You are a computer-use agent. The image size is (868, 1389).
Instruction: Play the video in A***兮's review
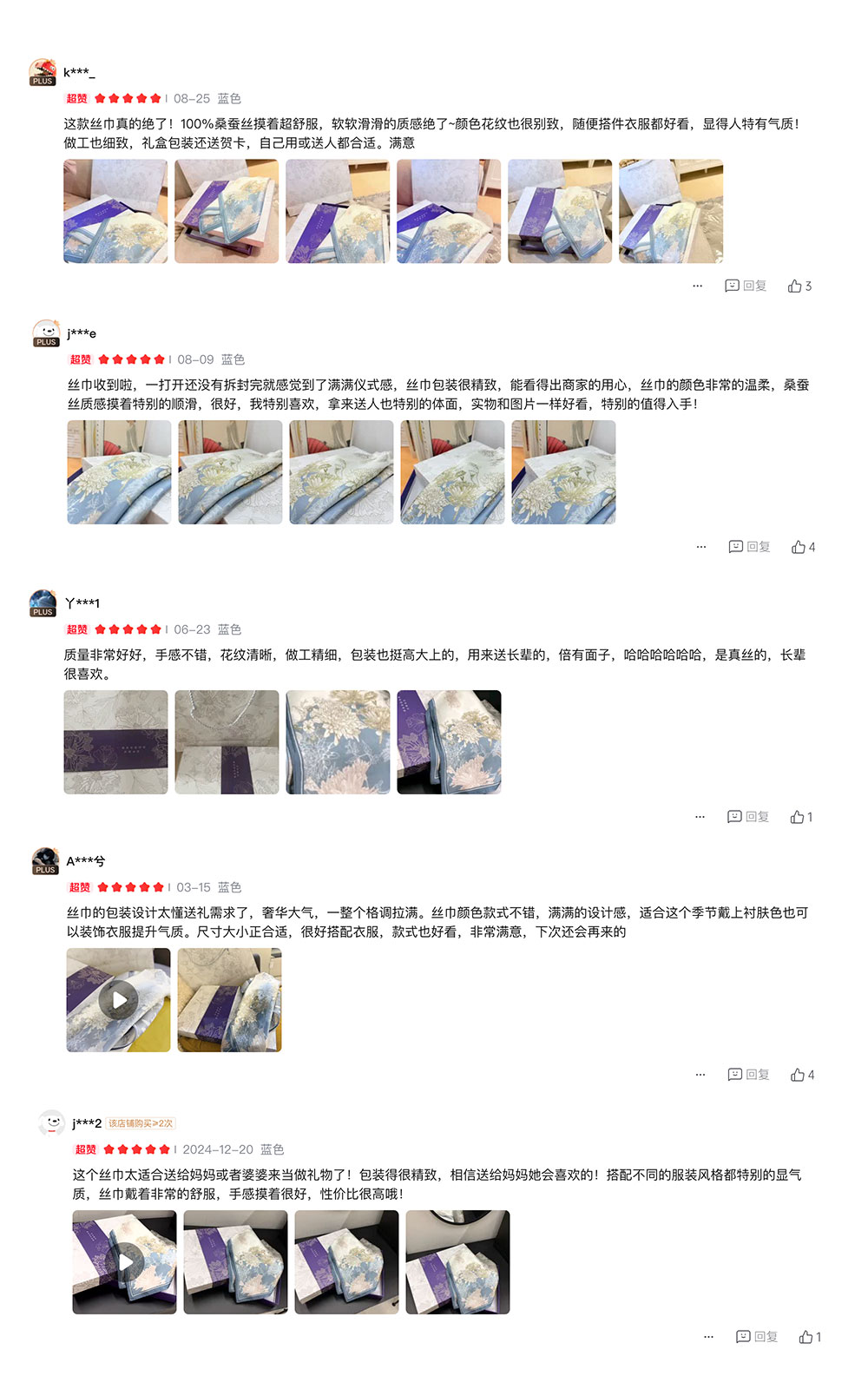[x=119, y=1000]
